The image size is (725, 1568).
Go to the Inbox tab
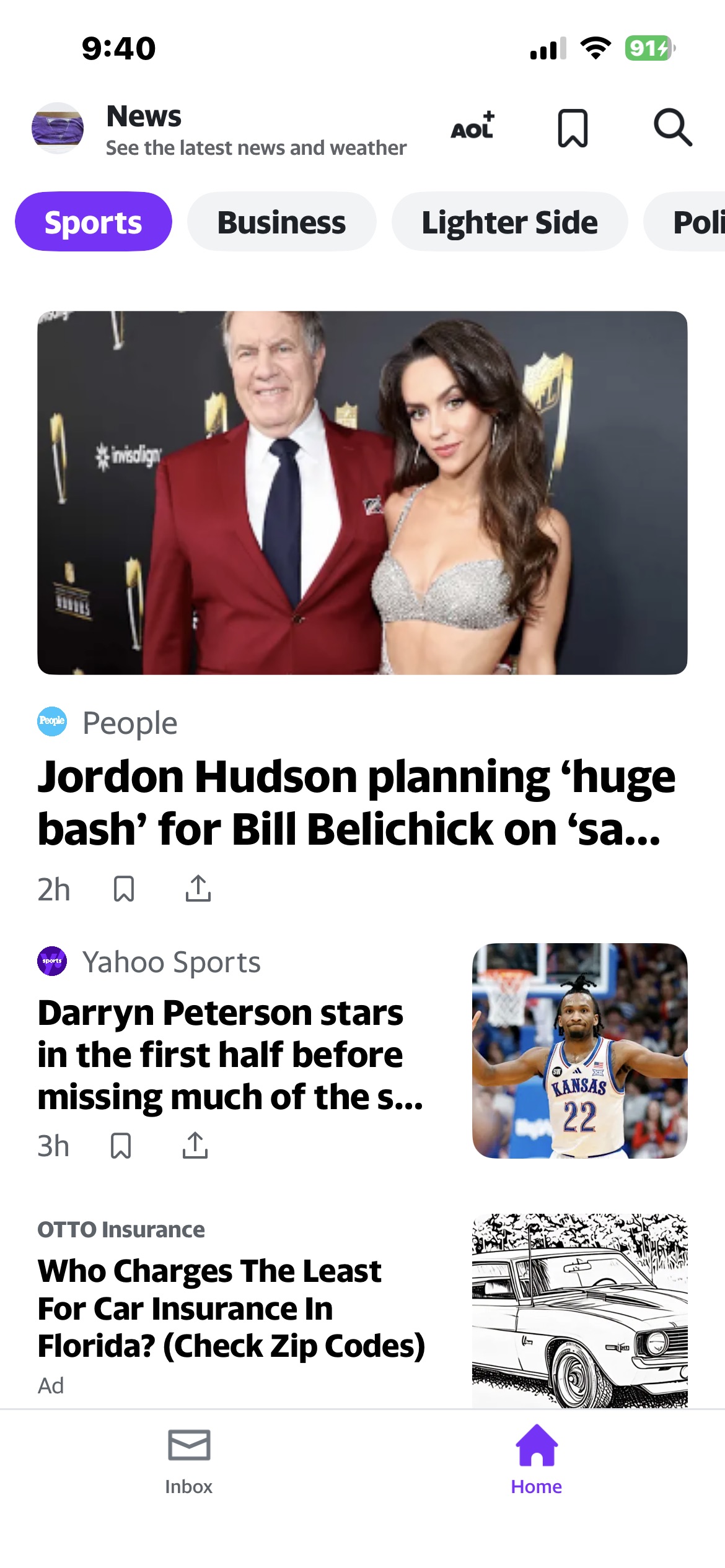pyautogui.click(x=189, y=1458)
